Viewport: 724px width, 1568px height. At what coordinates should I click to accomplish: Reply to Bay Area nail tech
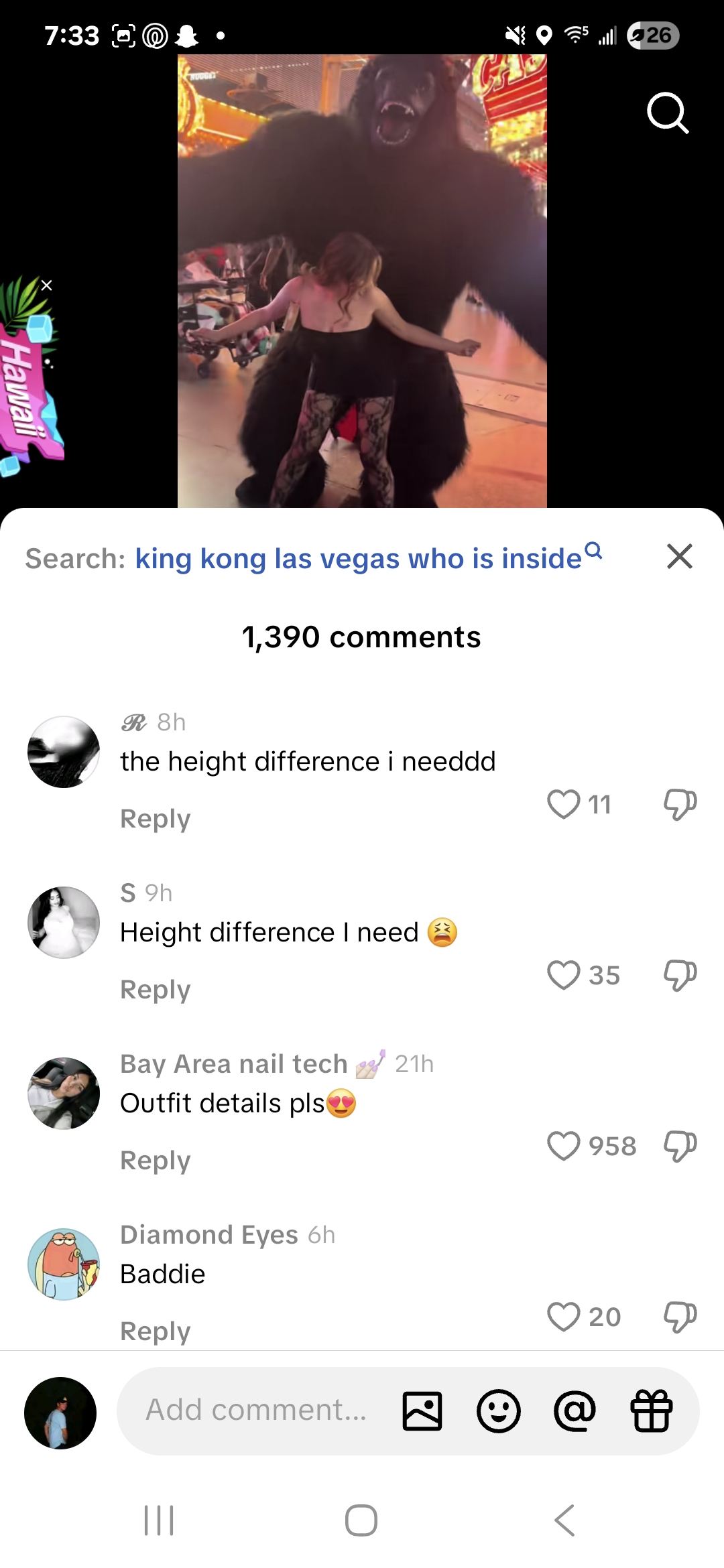pos(155,1161)
